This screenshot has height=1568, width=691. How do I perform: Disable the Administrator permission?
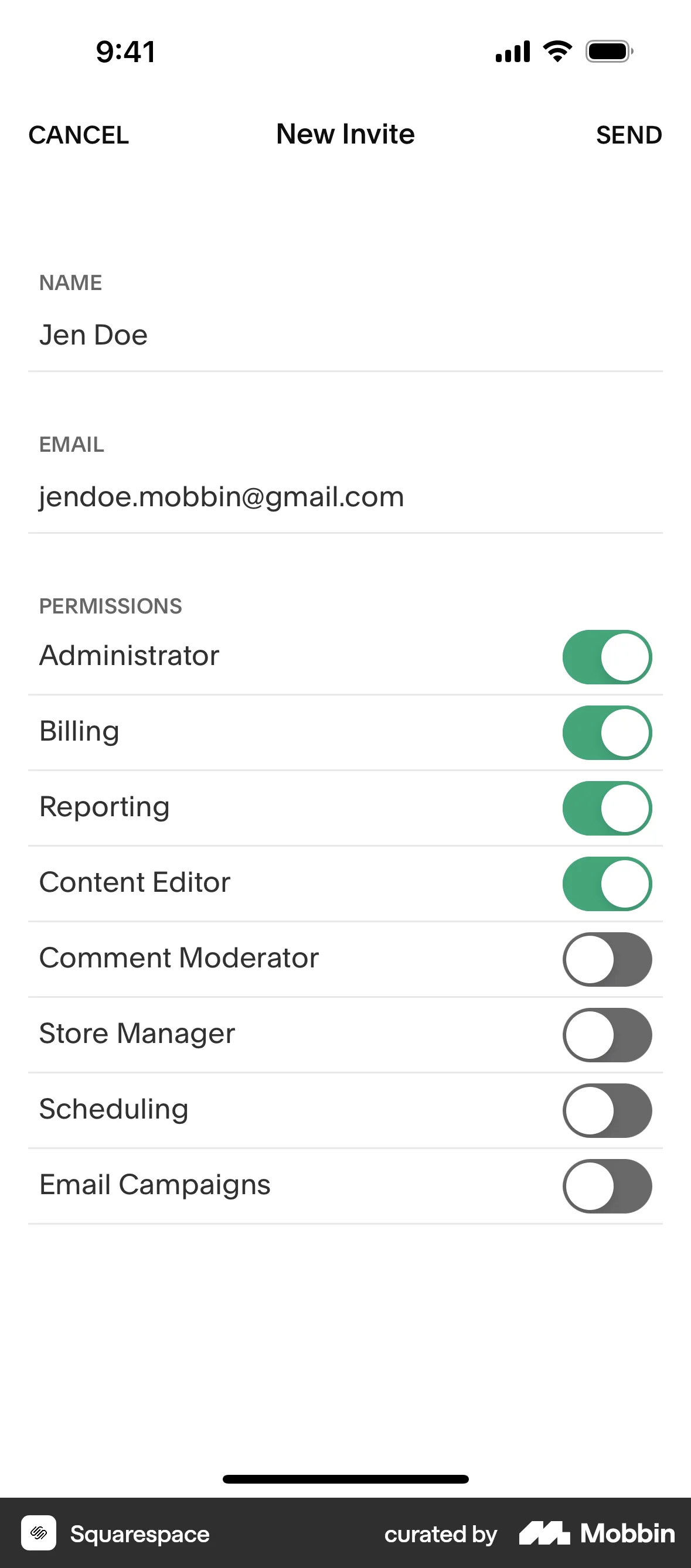[x=607, y=657]
